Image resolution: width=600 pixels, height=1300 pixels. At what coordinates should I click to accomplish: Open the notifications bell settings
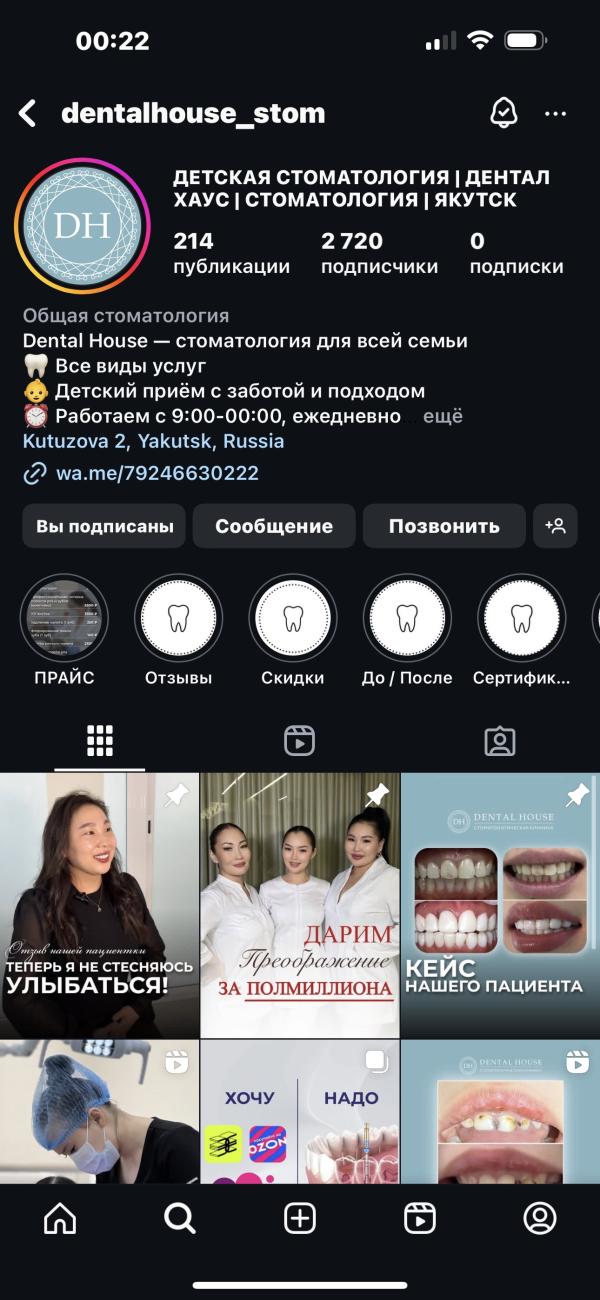(503, 113)
